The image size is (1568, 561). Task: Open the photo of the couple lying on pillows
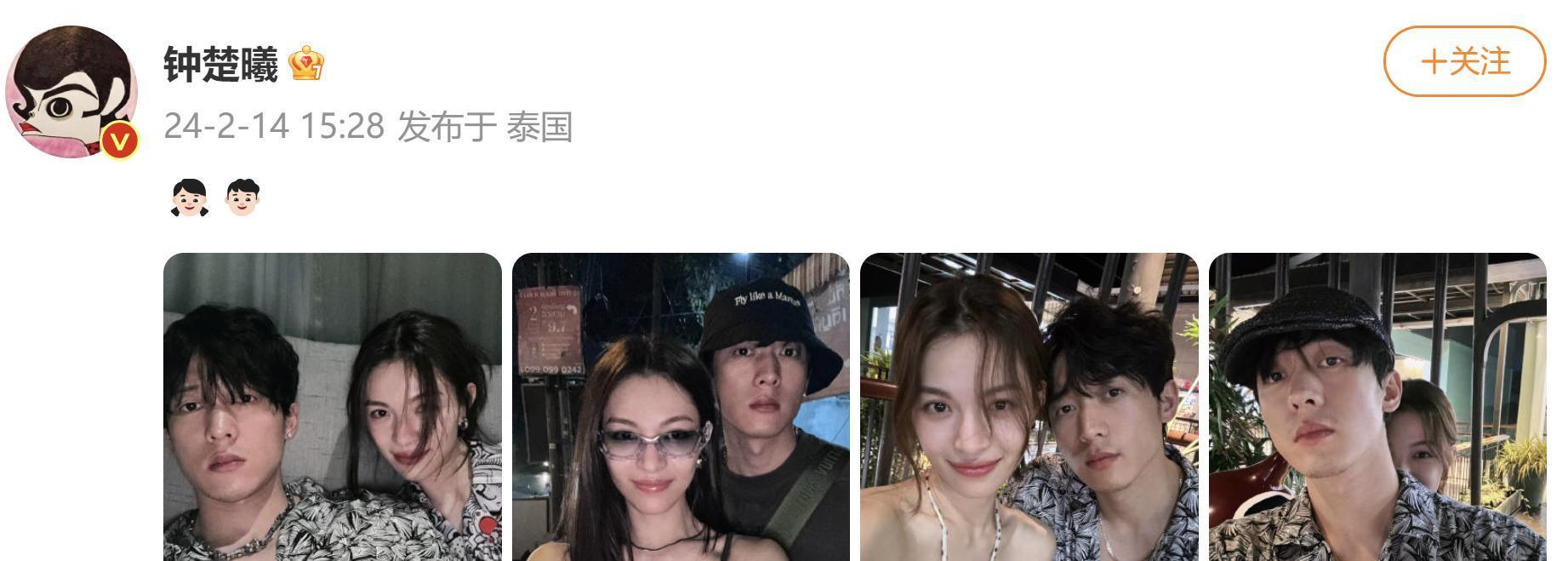[332, 407]
